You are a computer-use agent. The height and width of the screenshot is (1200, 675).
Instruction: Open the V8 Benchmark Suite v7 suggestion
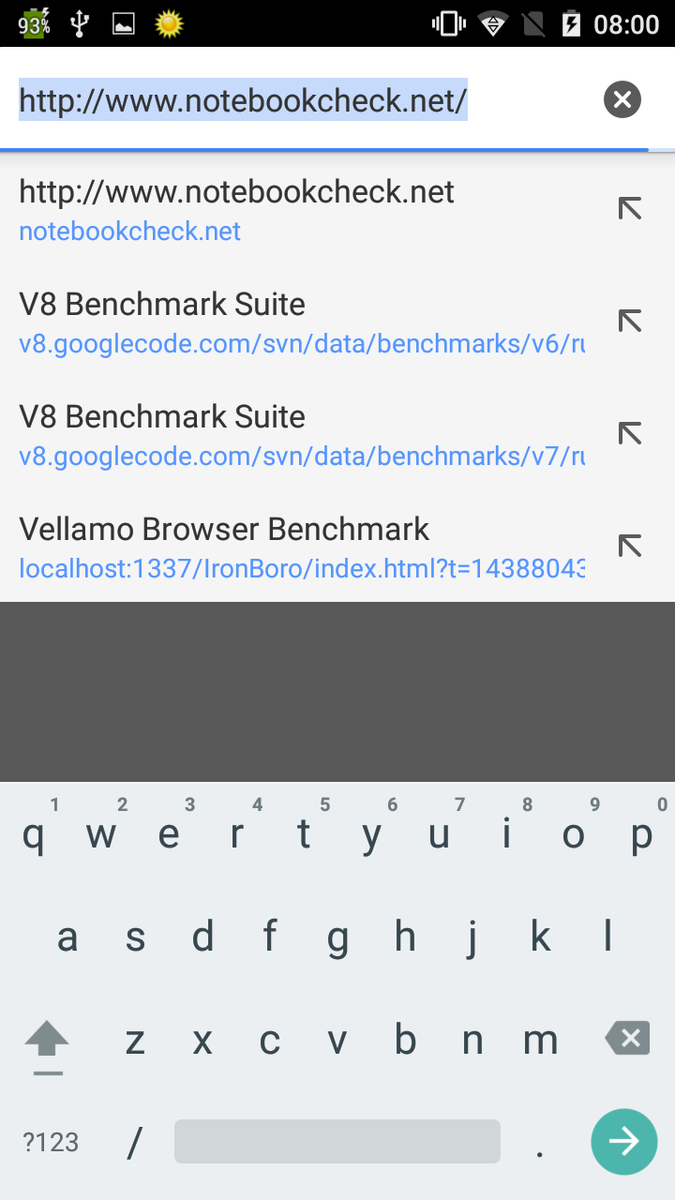[x=300, y=435]
